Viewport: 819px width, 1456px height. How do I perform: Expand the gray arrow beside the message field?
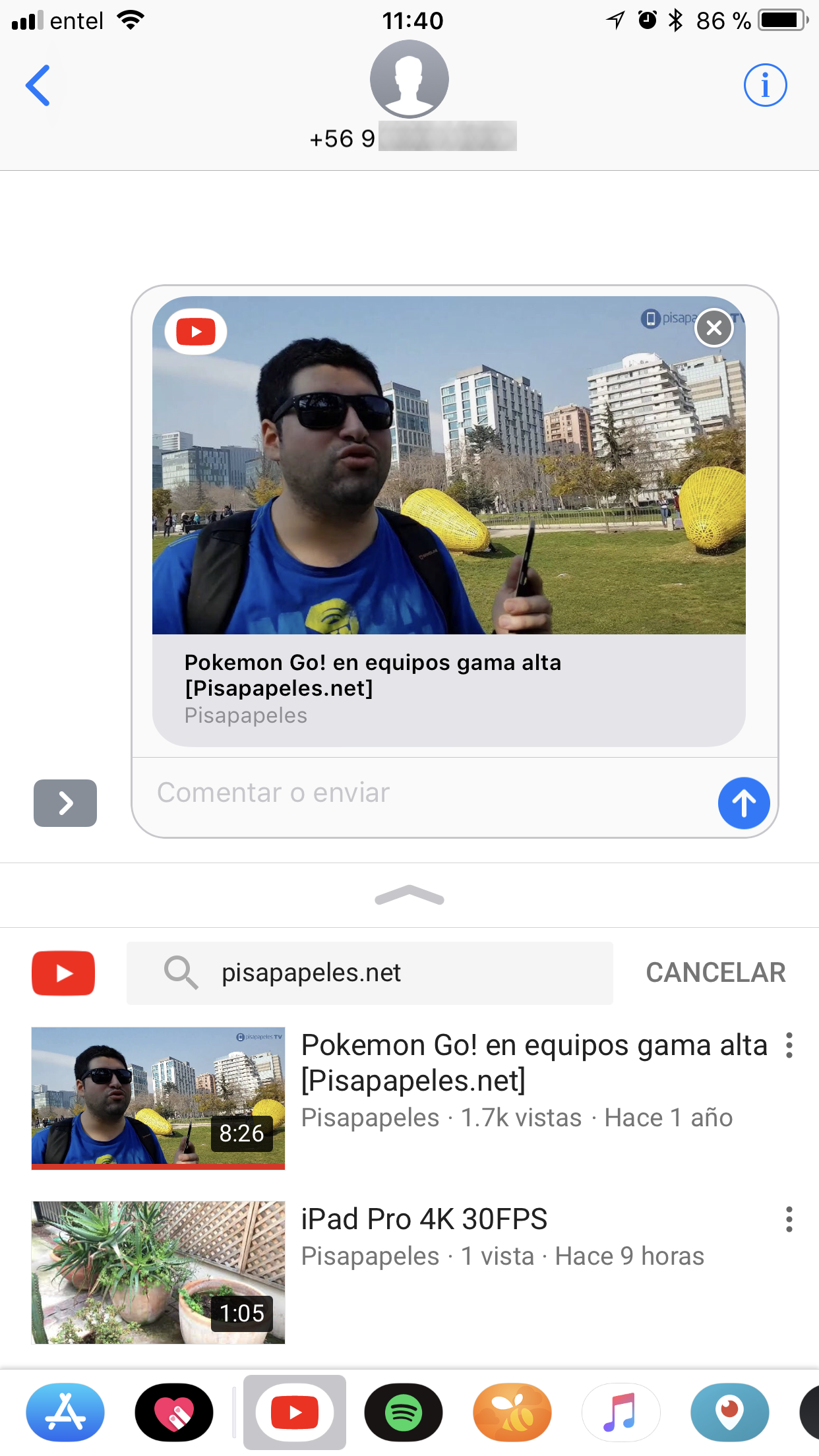point(65,803)
